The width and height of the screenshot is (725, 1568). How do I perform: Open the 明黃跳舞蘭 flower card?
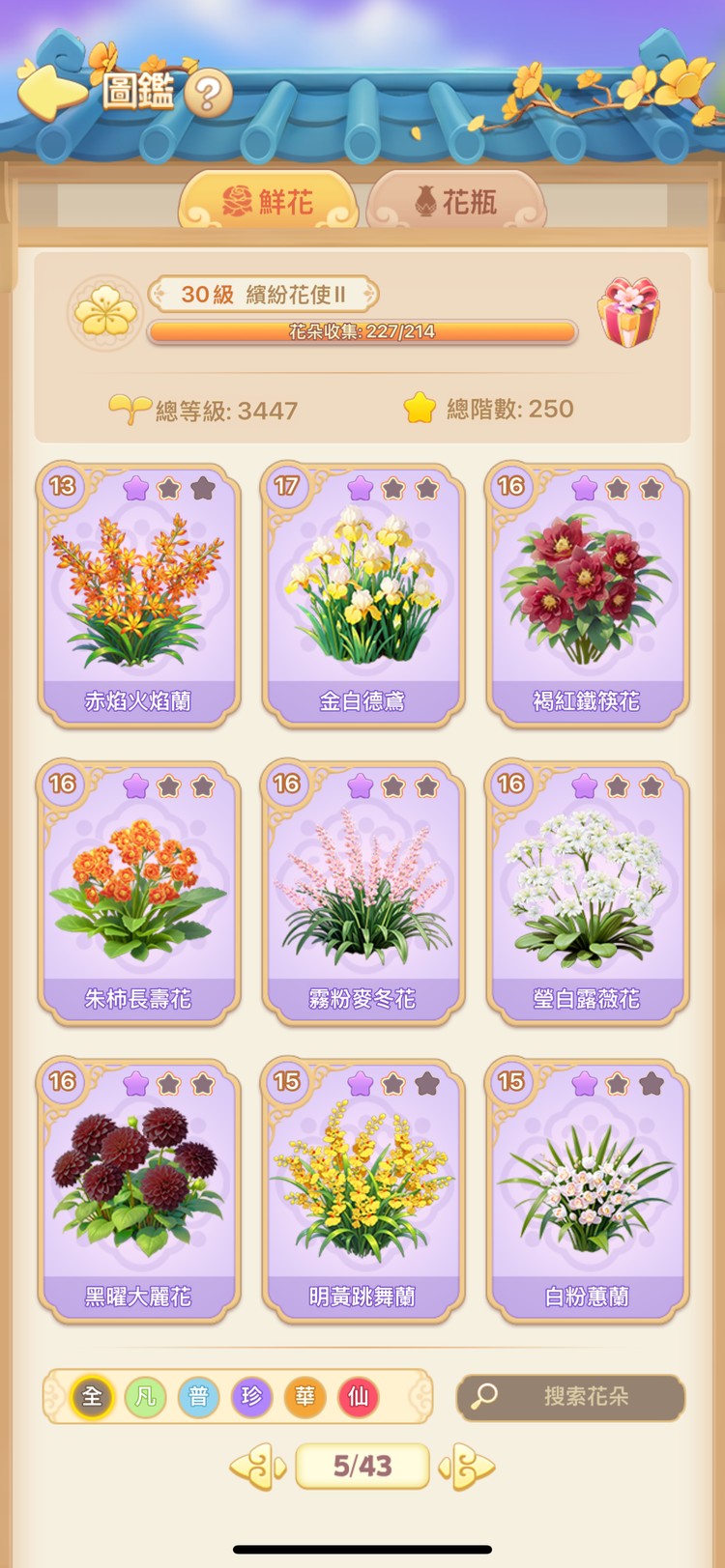[362, 1189]
